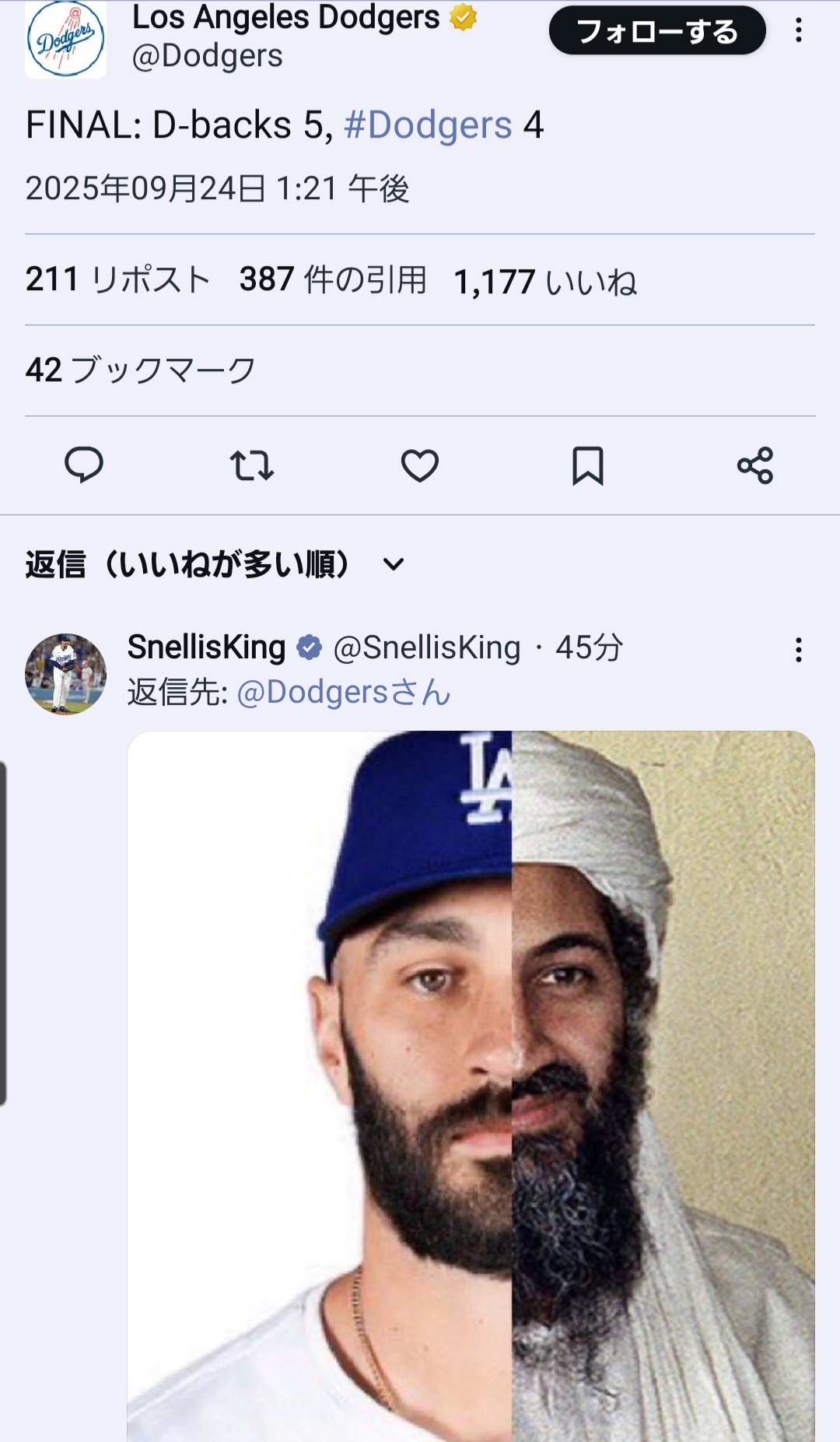Image resolution: width=840 pixels, height=1442 pixels.
Task: View the 387 件の引用 quotes
Action: coord(333,279)
